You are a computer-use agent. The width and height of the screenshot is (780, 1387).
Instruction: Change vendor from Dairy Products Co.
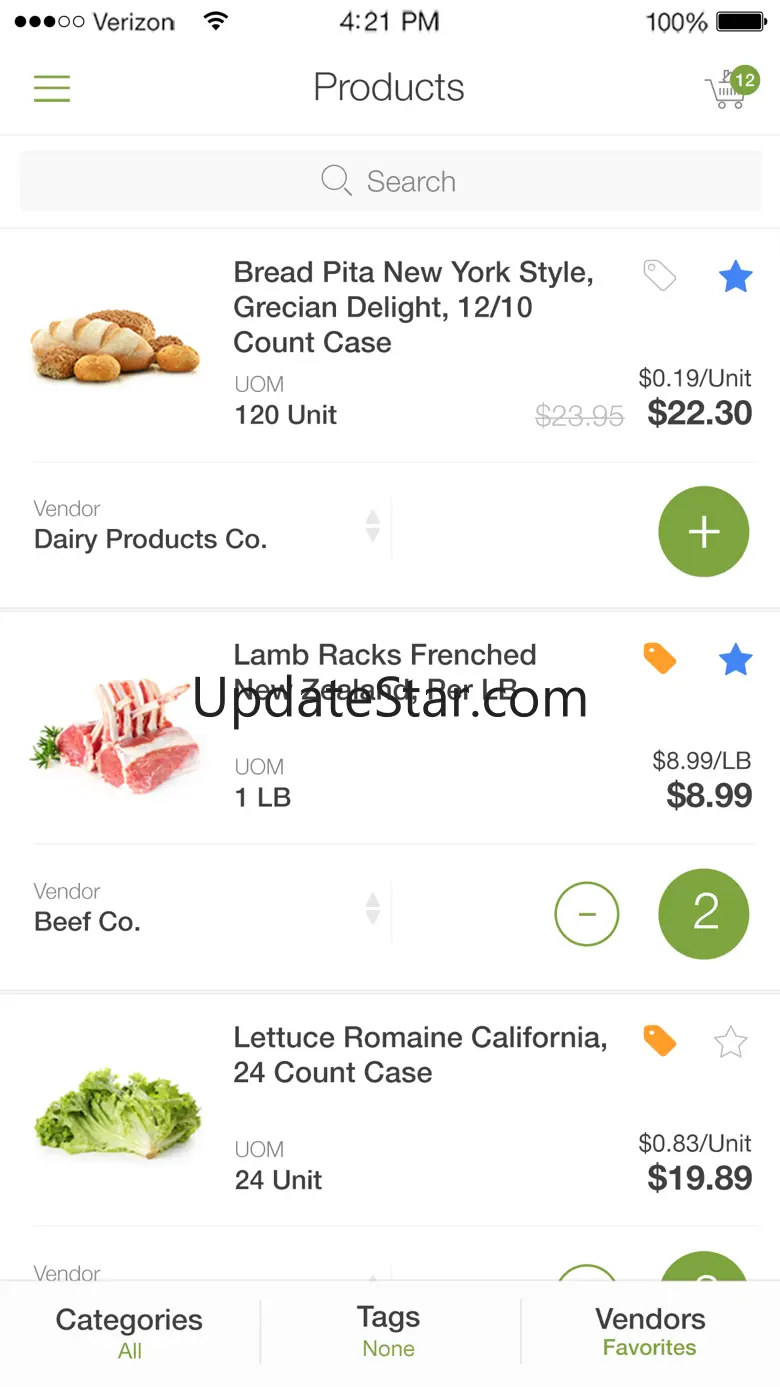tap(372, 526)
